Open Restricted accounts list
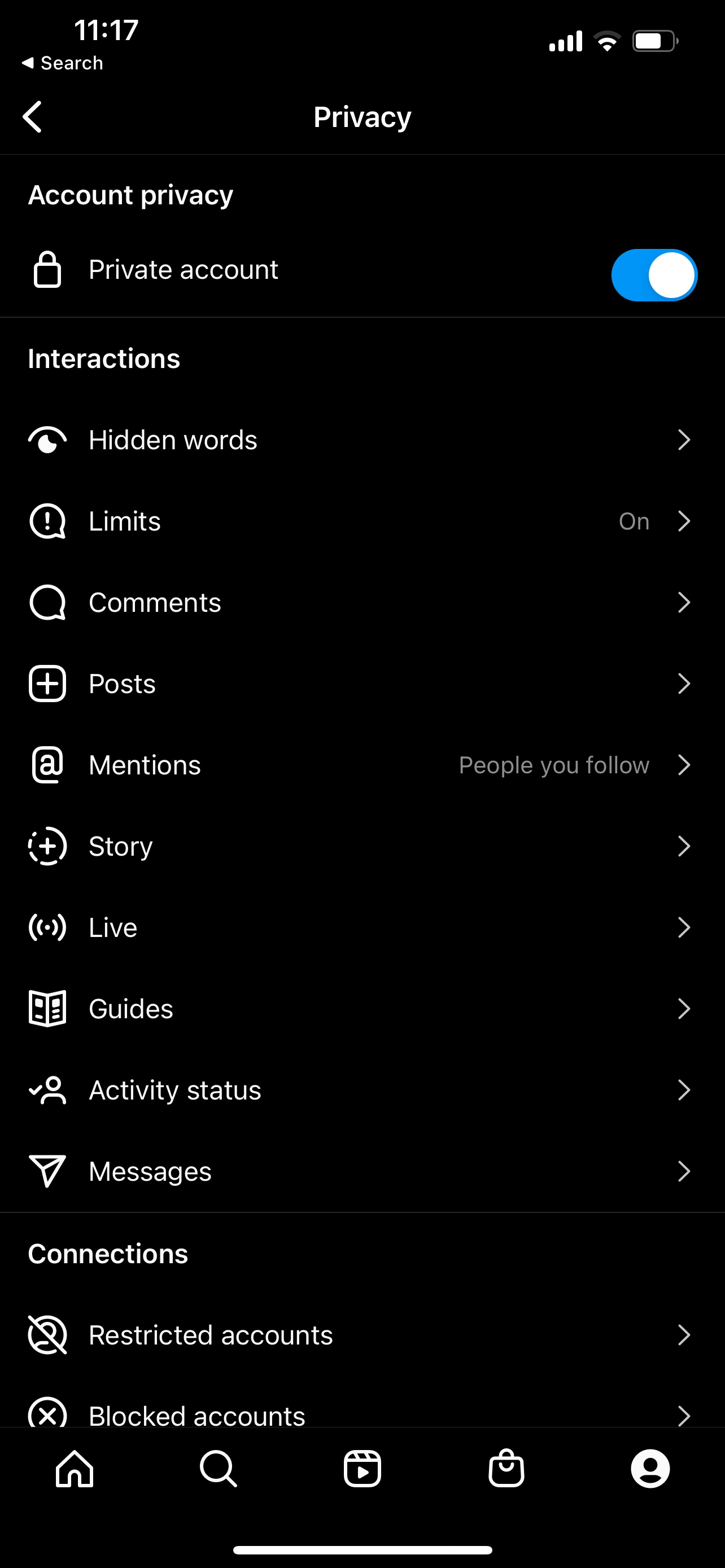Viewport: 725px width, 1568px height. 362,1335
